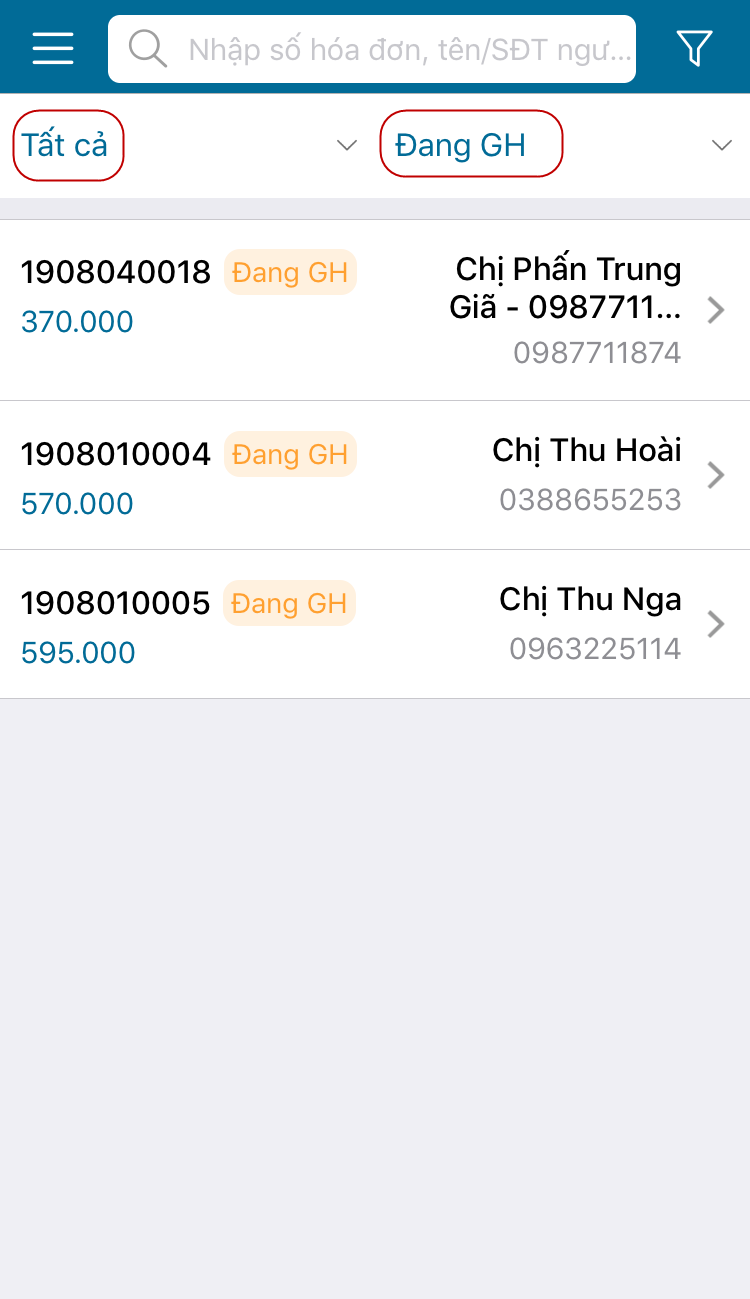
Task: Open order 1908040018 for Chị Phấn Trung Giã
Action: tap(374, 310)
